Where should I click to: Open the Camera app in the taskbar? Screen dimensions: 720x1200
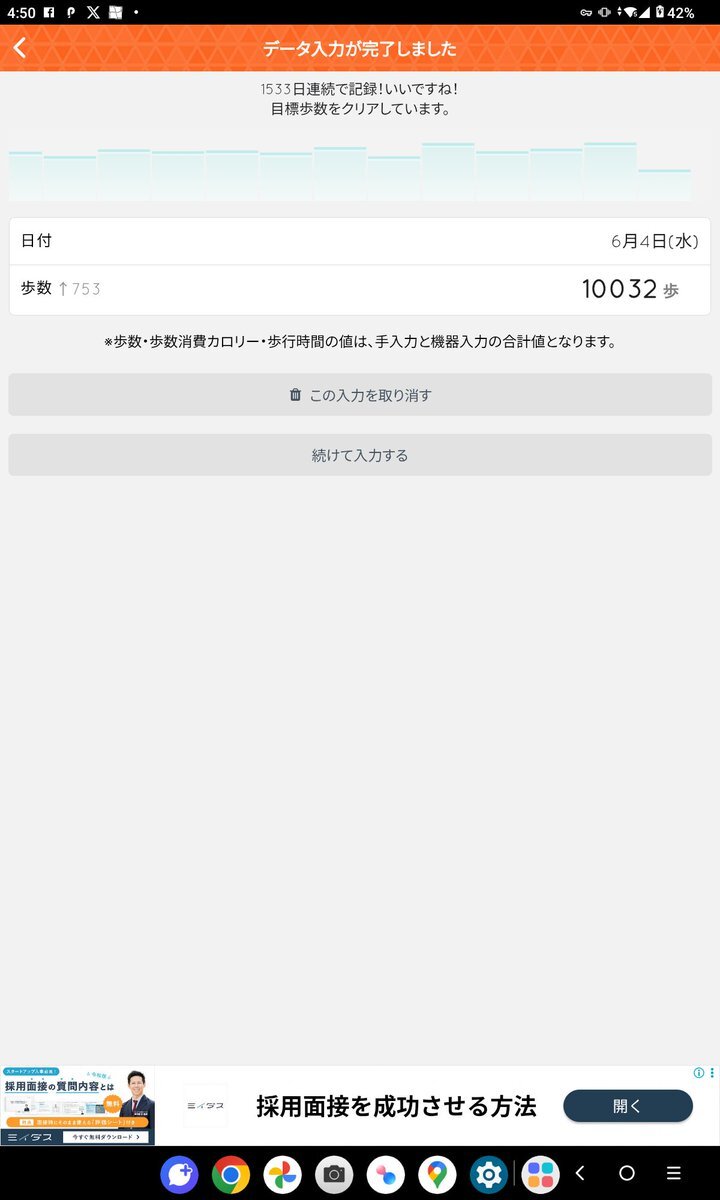334,1174
